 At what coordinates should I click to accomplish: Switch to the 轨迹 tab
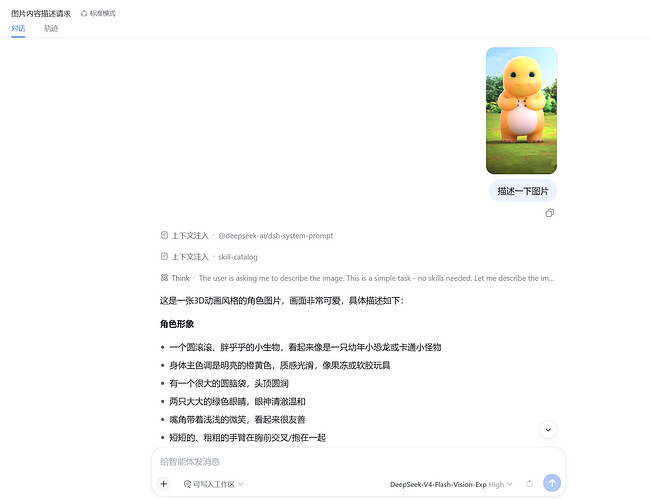[x=51, y=28]
